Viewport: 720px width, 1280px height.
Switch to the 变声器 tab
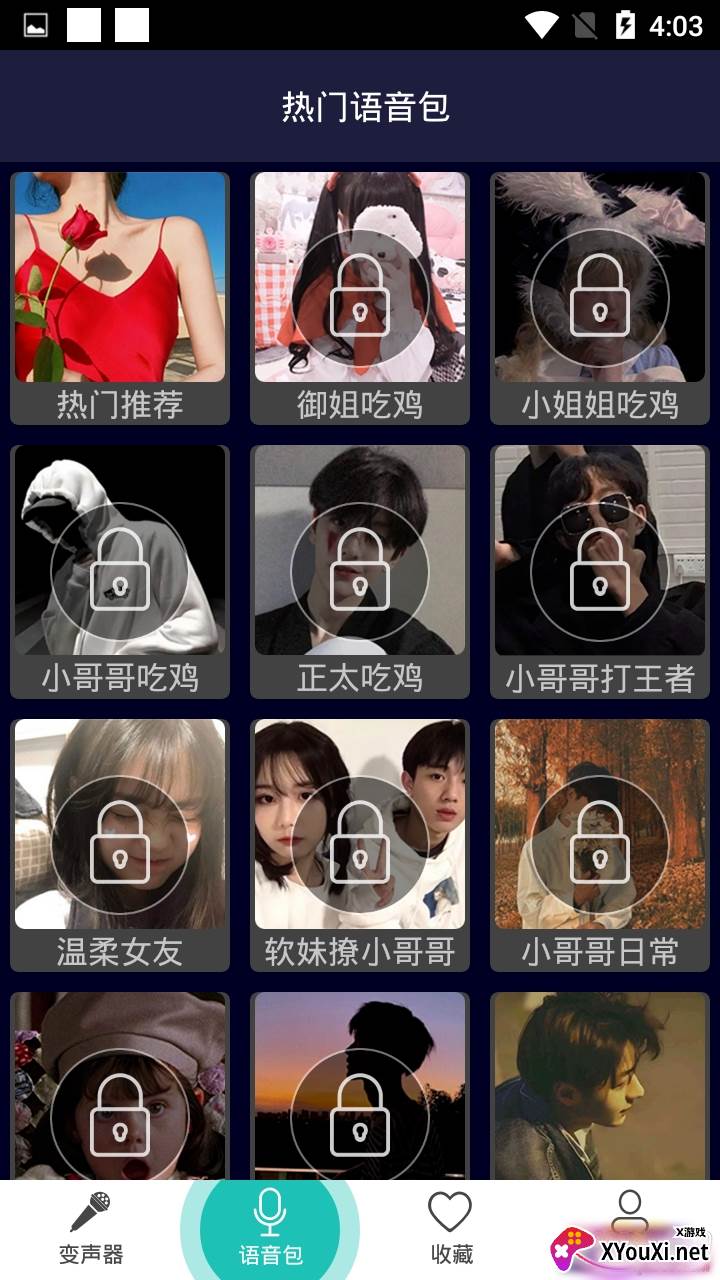coord(90,1229)
